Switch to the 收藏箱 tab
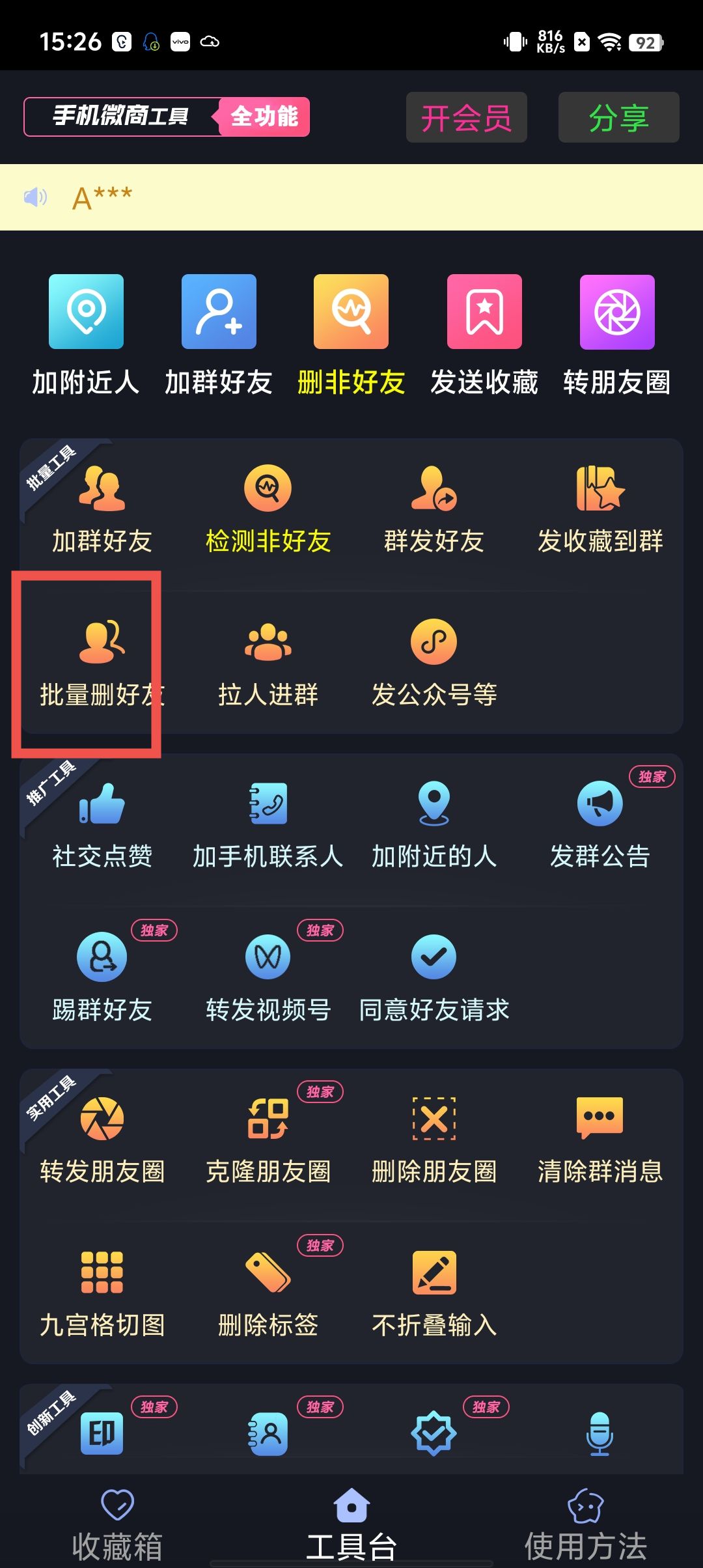Viewport: 703px width, 1568px height. 117,1525
